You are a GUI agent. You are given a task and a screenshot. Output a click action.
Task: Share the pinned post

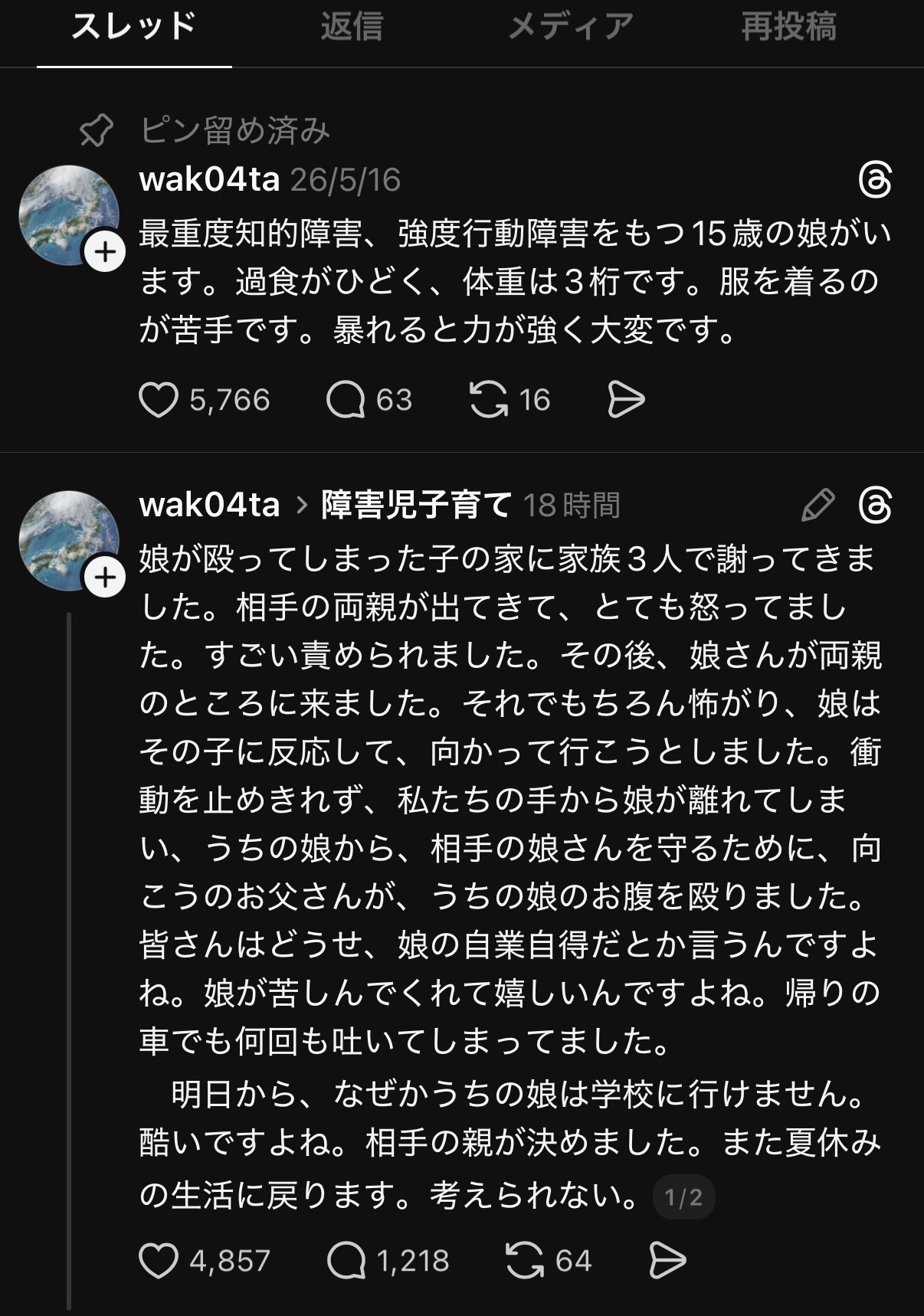point(626,400)
